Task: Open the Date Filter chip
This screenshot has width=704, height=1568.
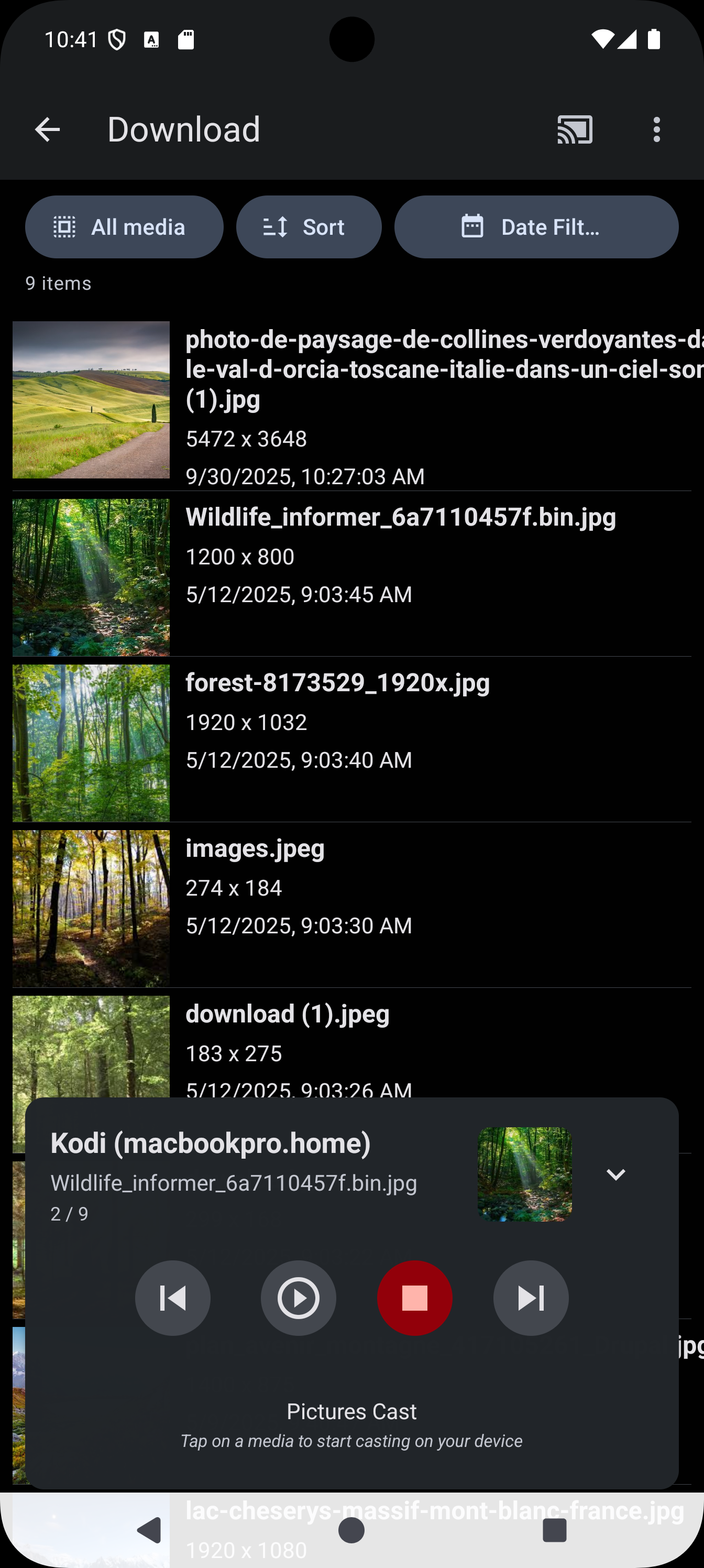Action: tap(535, 227)
